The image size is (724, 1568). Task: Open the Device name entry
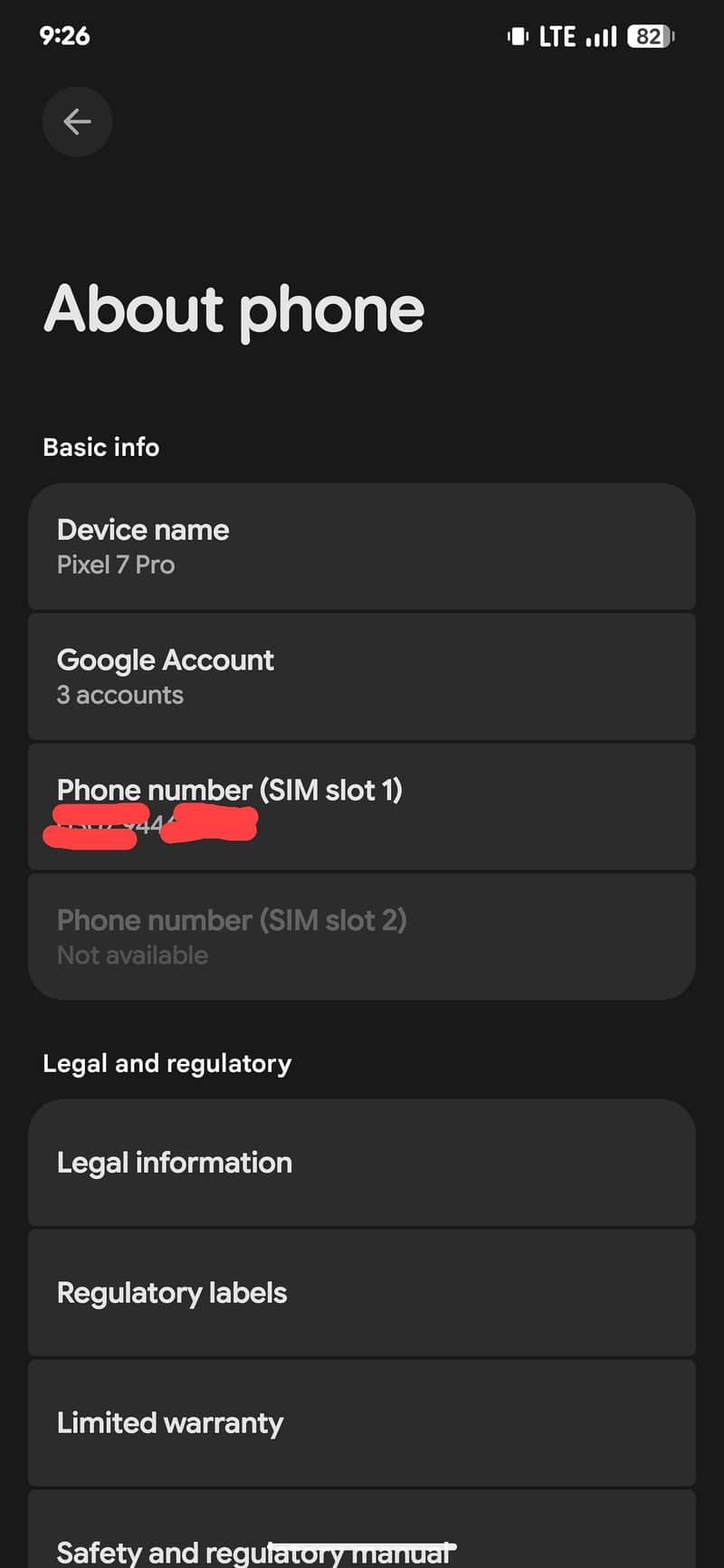362,546
